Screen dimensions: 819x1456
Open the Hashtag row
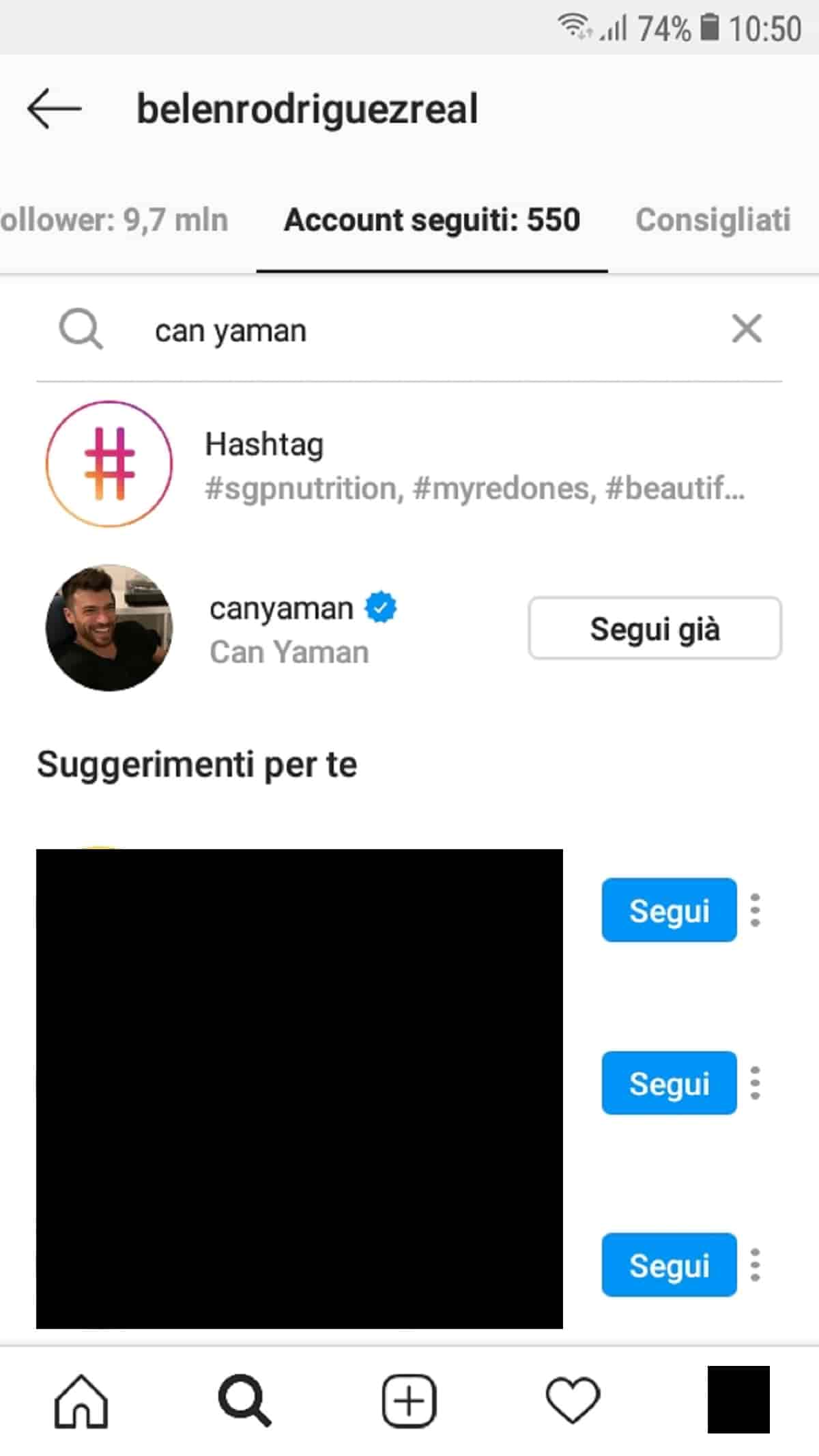point(409,464)
